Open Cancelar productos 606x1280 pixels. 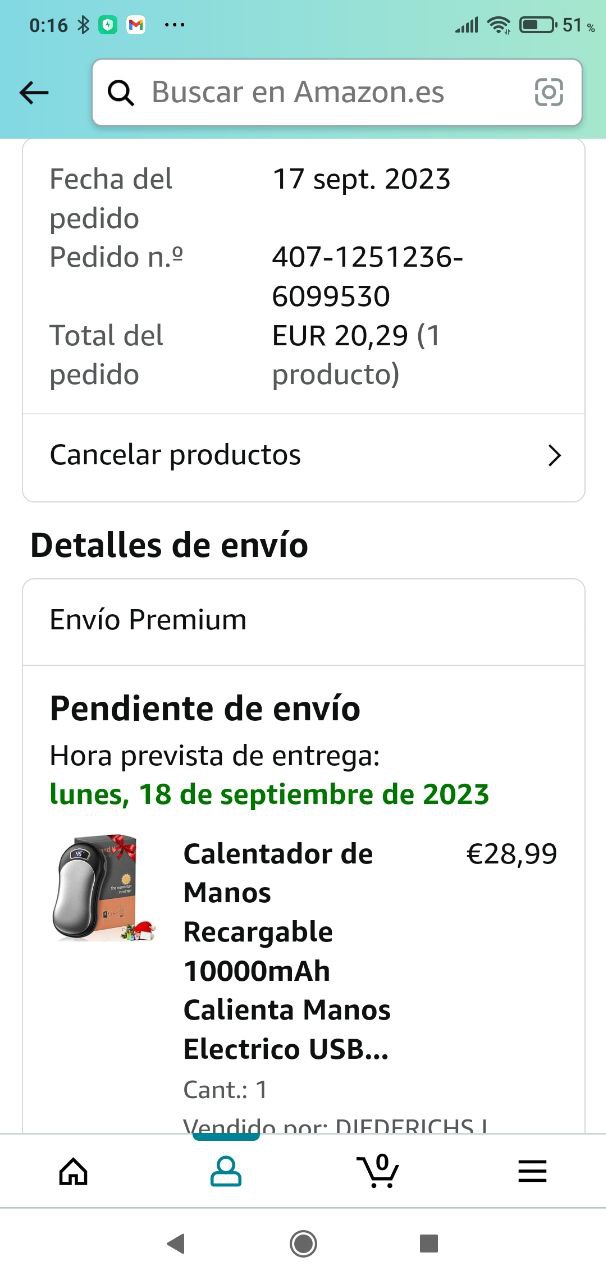[303, 455]
